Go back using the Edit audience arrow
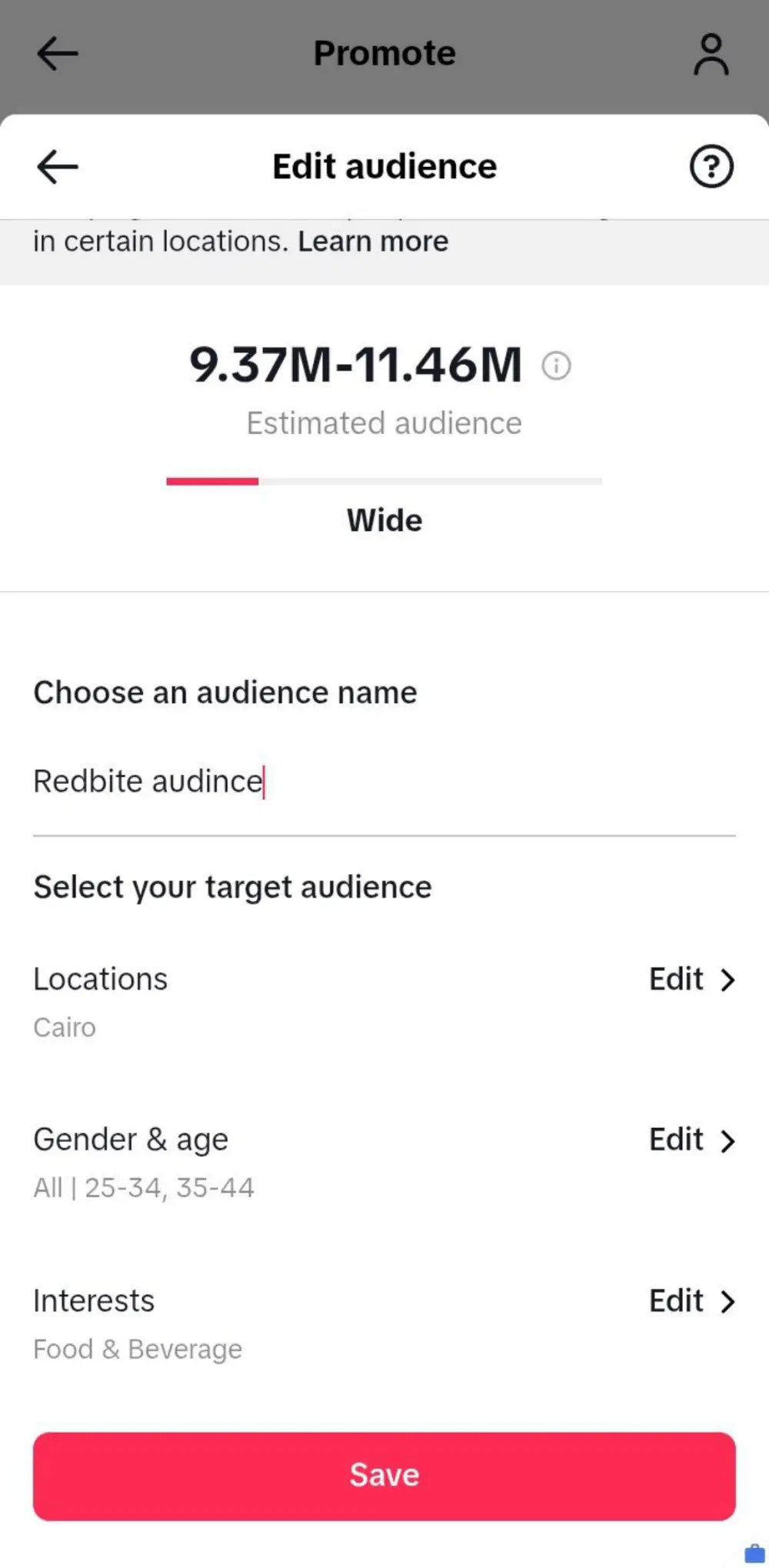 [55, 166]
